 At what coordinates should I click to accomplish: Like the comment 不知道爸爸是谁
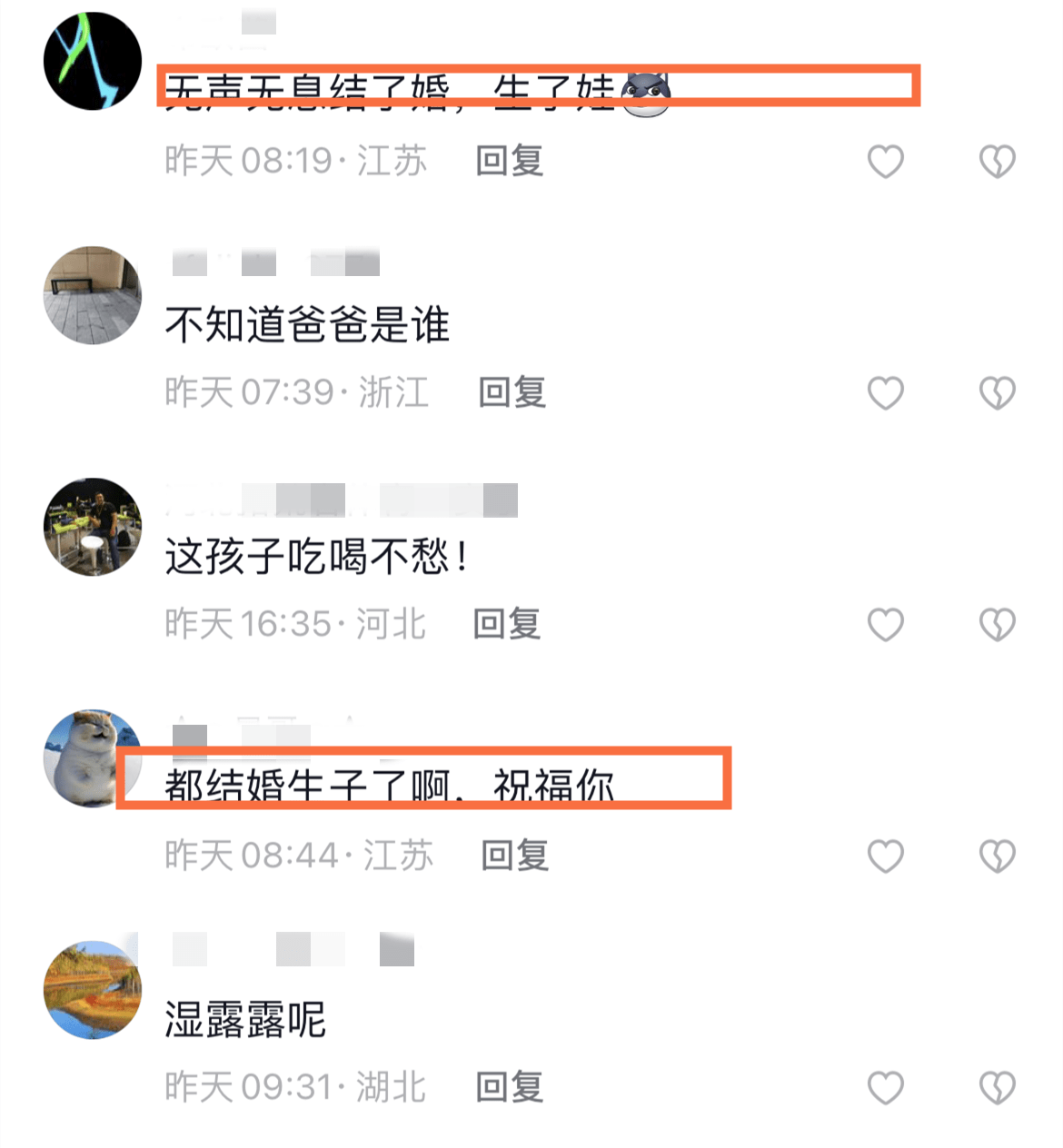point(885,393)
